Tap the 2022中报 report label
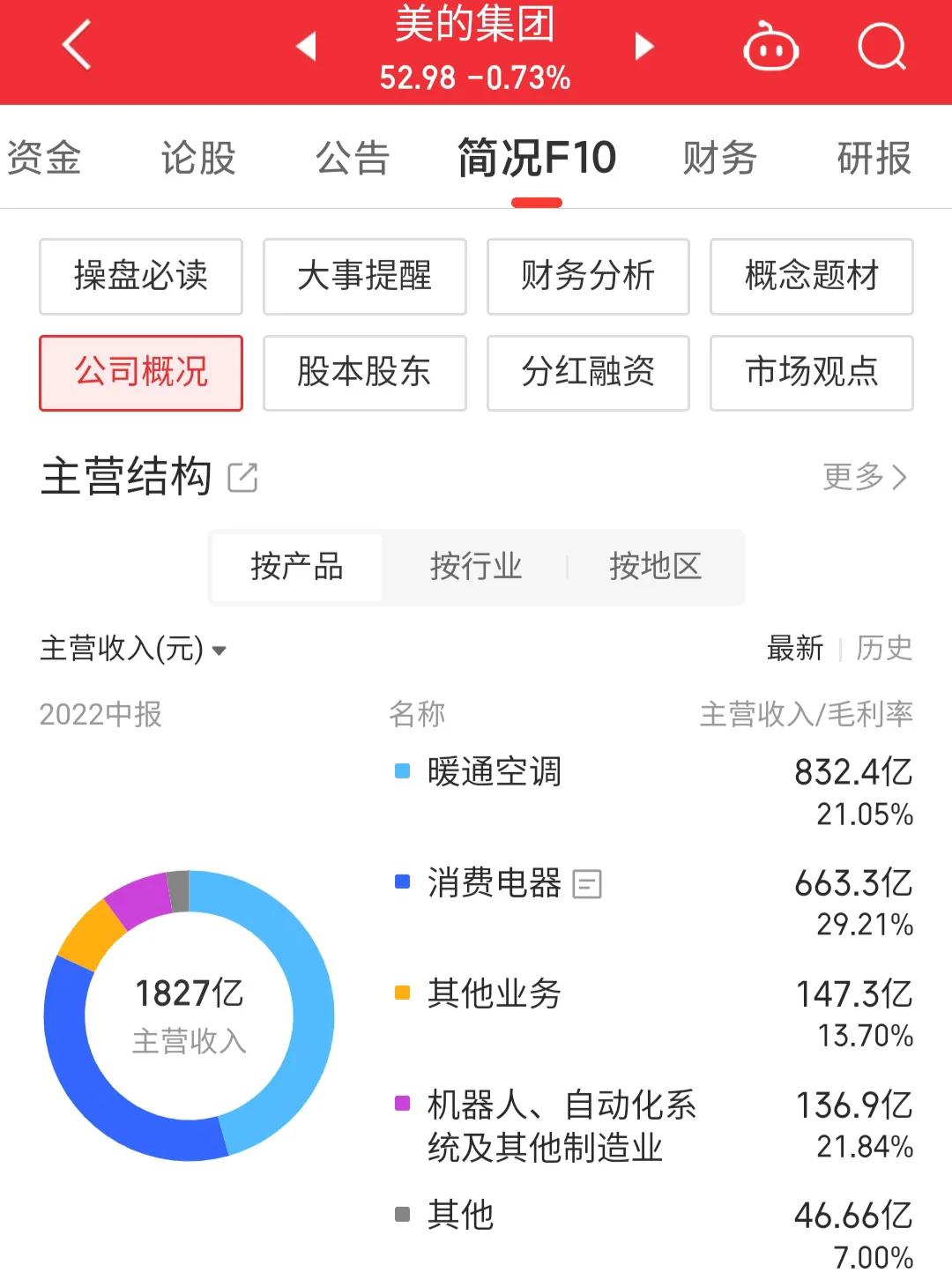Screen dimensions: 952x1280 100,716
